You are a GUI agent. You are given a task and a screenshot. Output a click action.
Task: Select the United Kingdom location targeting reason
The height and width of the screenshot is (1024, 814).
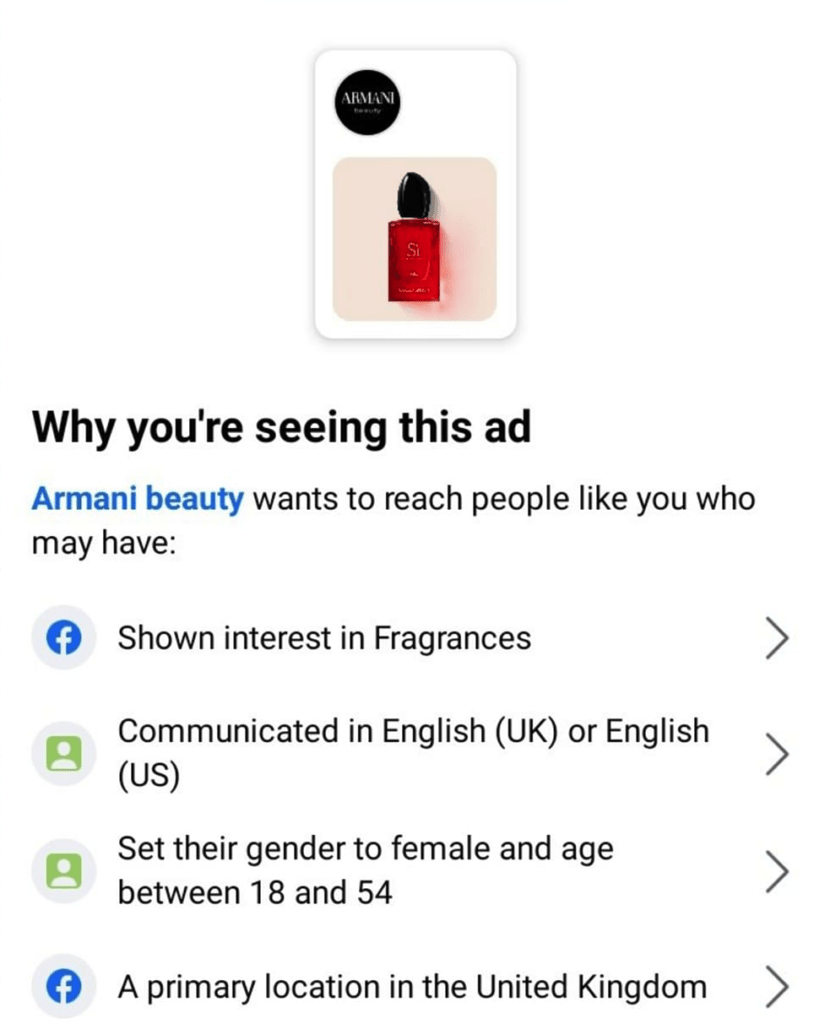[x=400, y=986]
